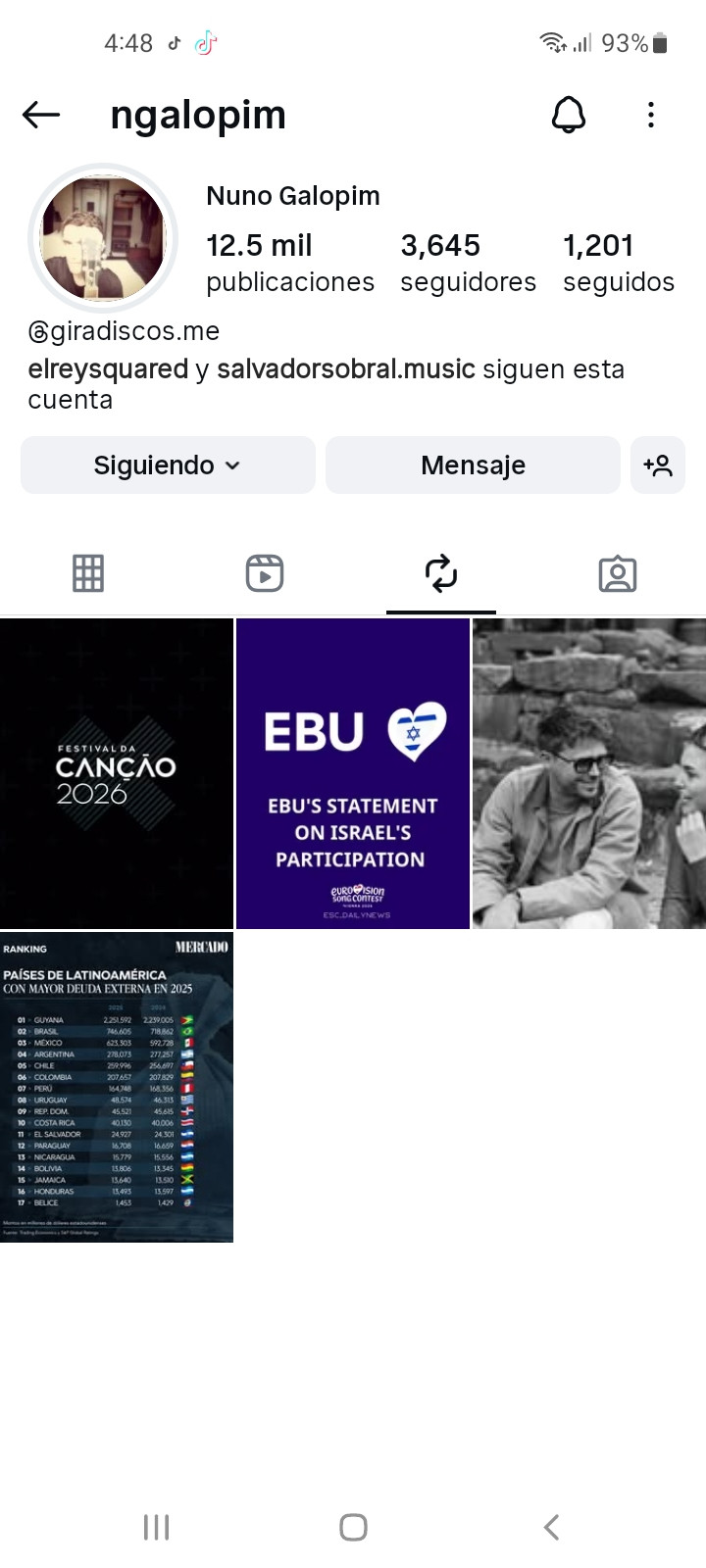Open the 12.5 mil publicaciones count
Screen dimensions: 706x1568
[289, 263]
